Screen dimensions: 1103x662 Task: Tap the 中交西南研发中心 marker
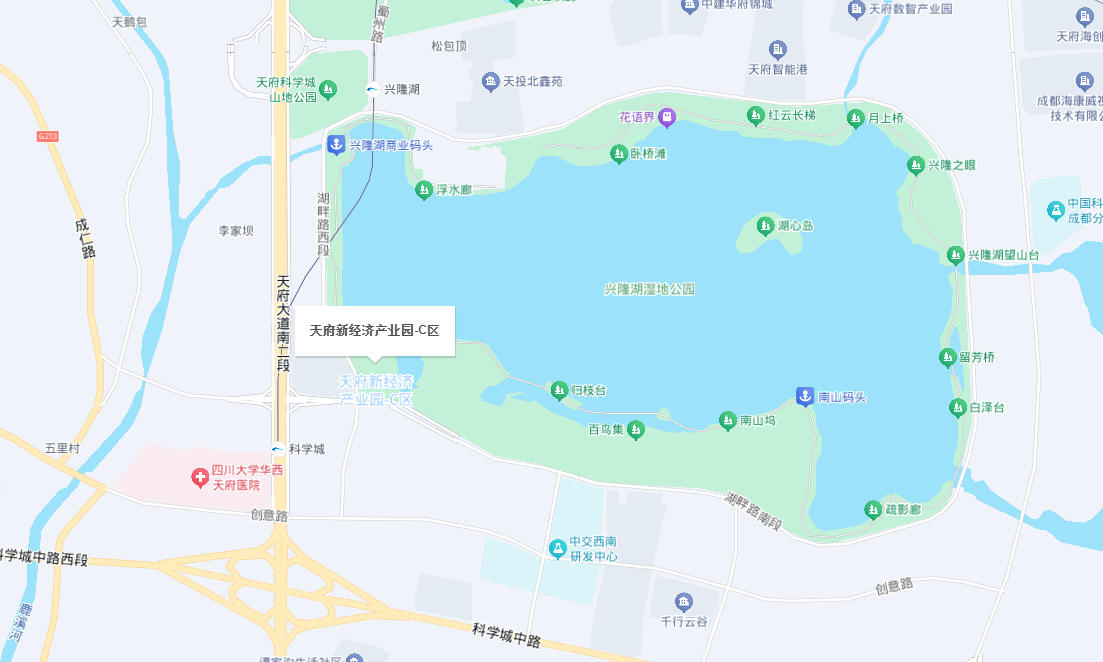point(557,549)
